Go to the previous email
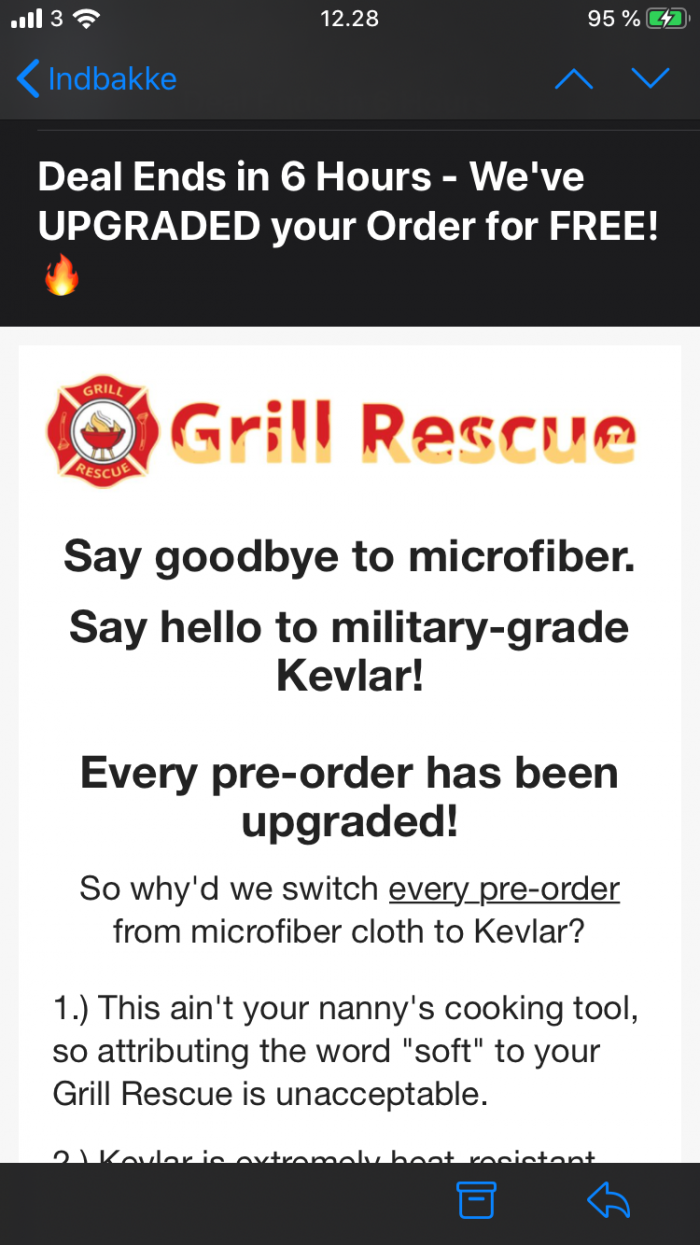 pyautogui.click(x=573, y=79)
